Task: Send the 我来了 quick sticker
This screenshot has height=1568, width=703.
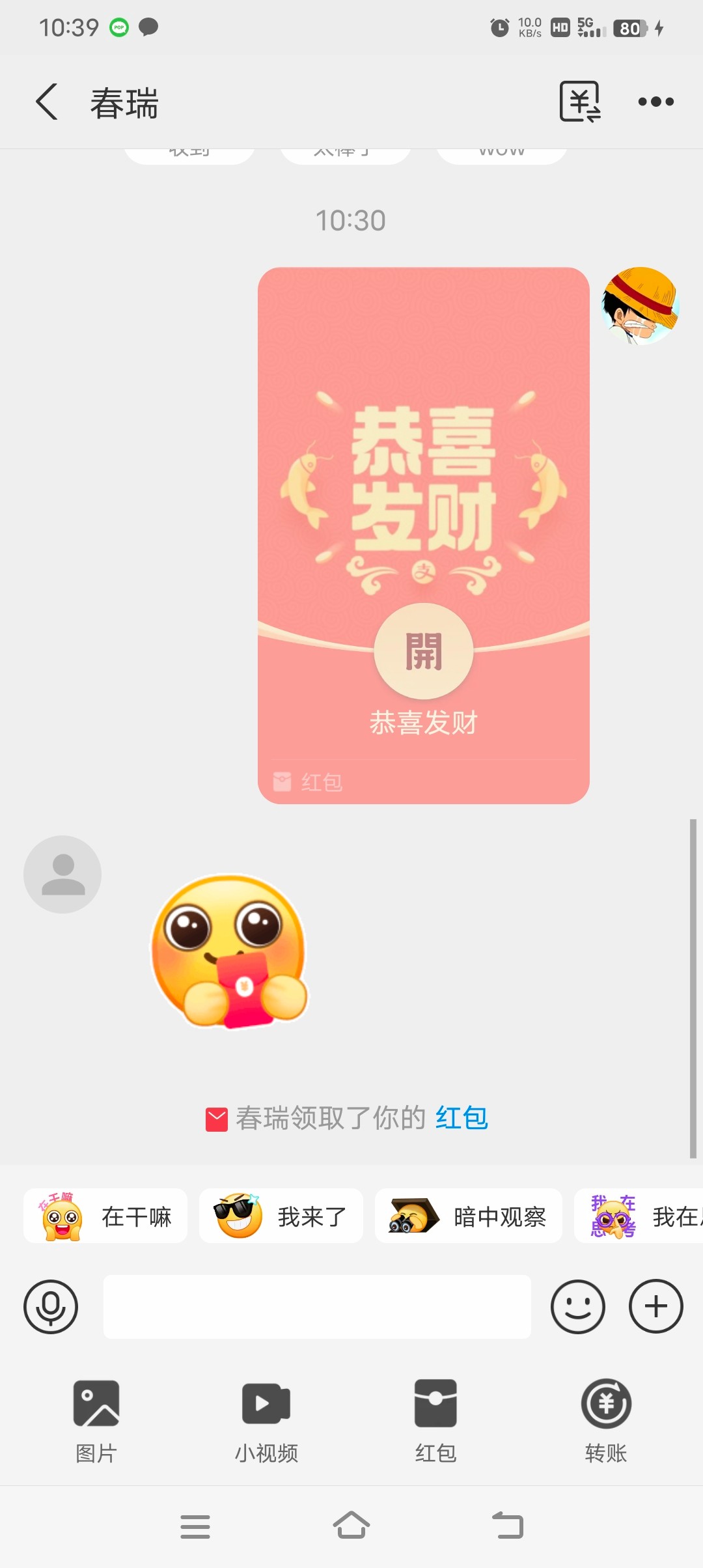Action: 281,1216
